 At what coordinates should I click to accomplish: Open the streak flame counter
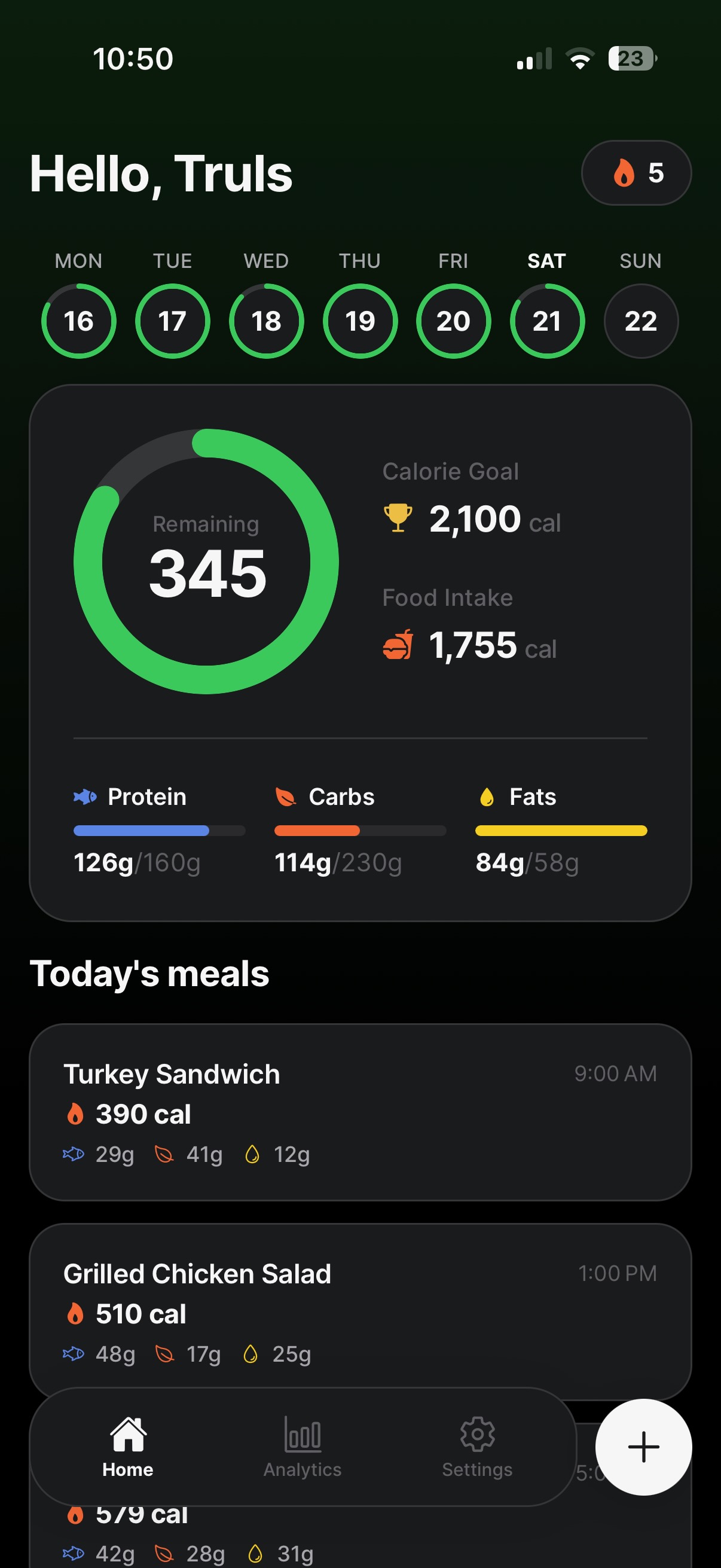(636, 173)
